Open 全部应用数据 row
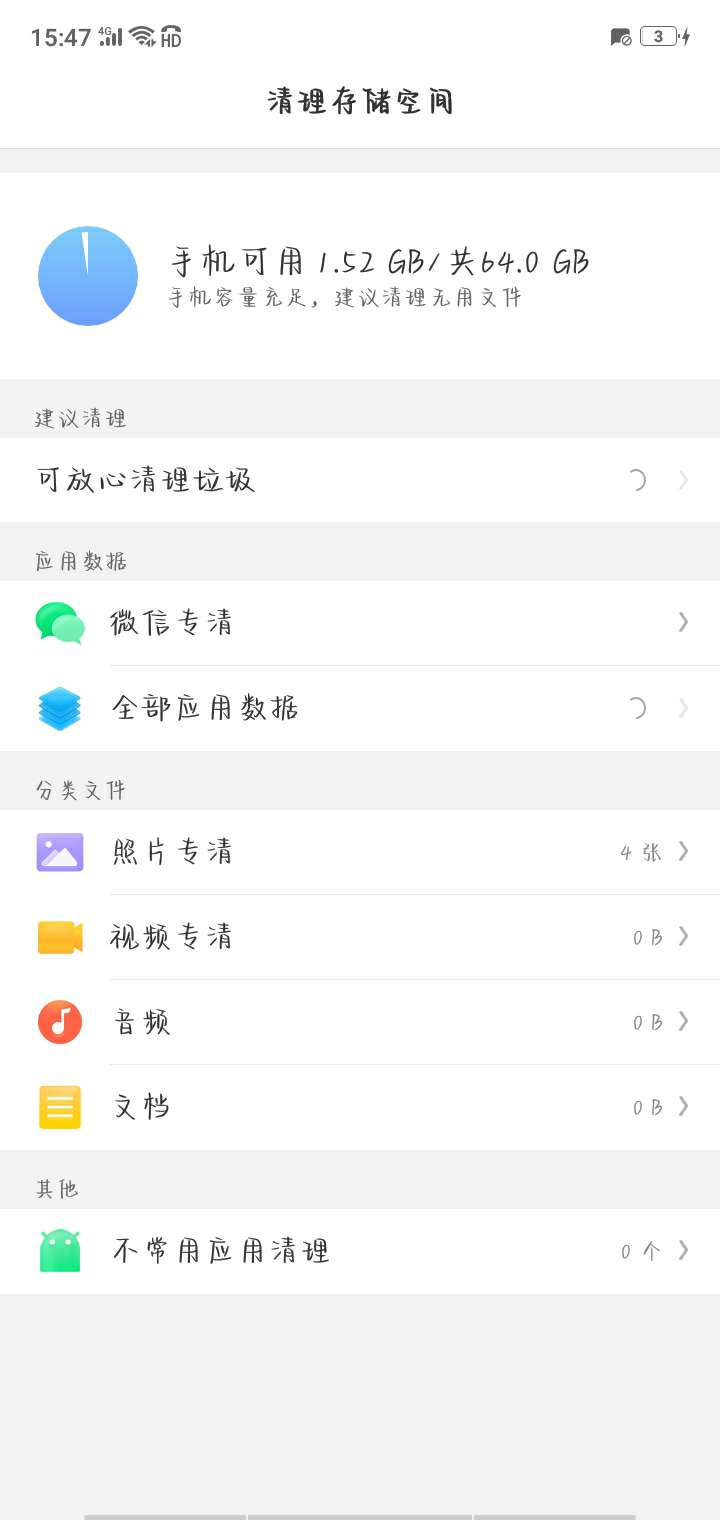720x1520 pixels. (x=360, y=708)
